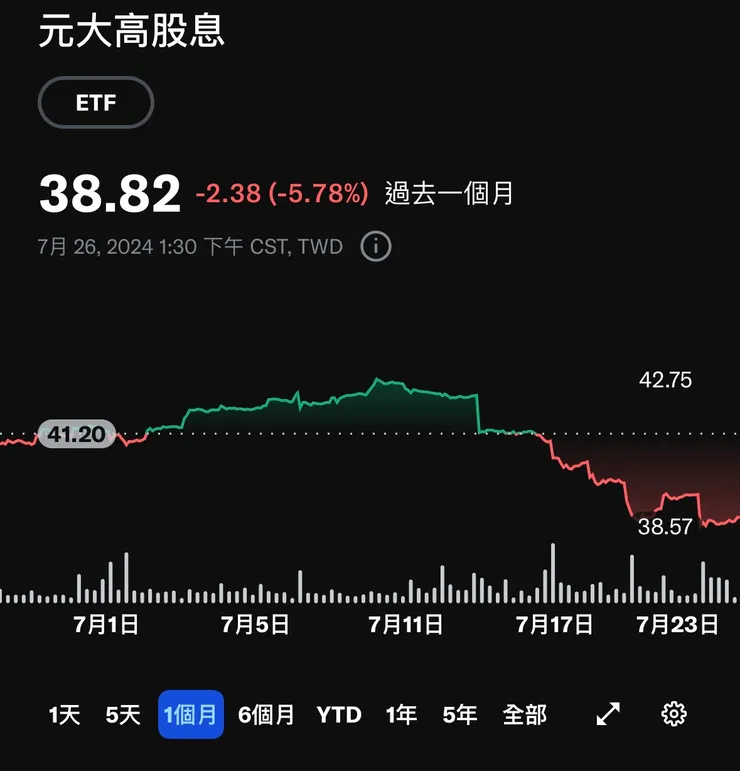
Task: Open the YTD performance view
Action: pyautogui.click(x=340, y=715)
